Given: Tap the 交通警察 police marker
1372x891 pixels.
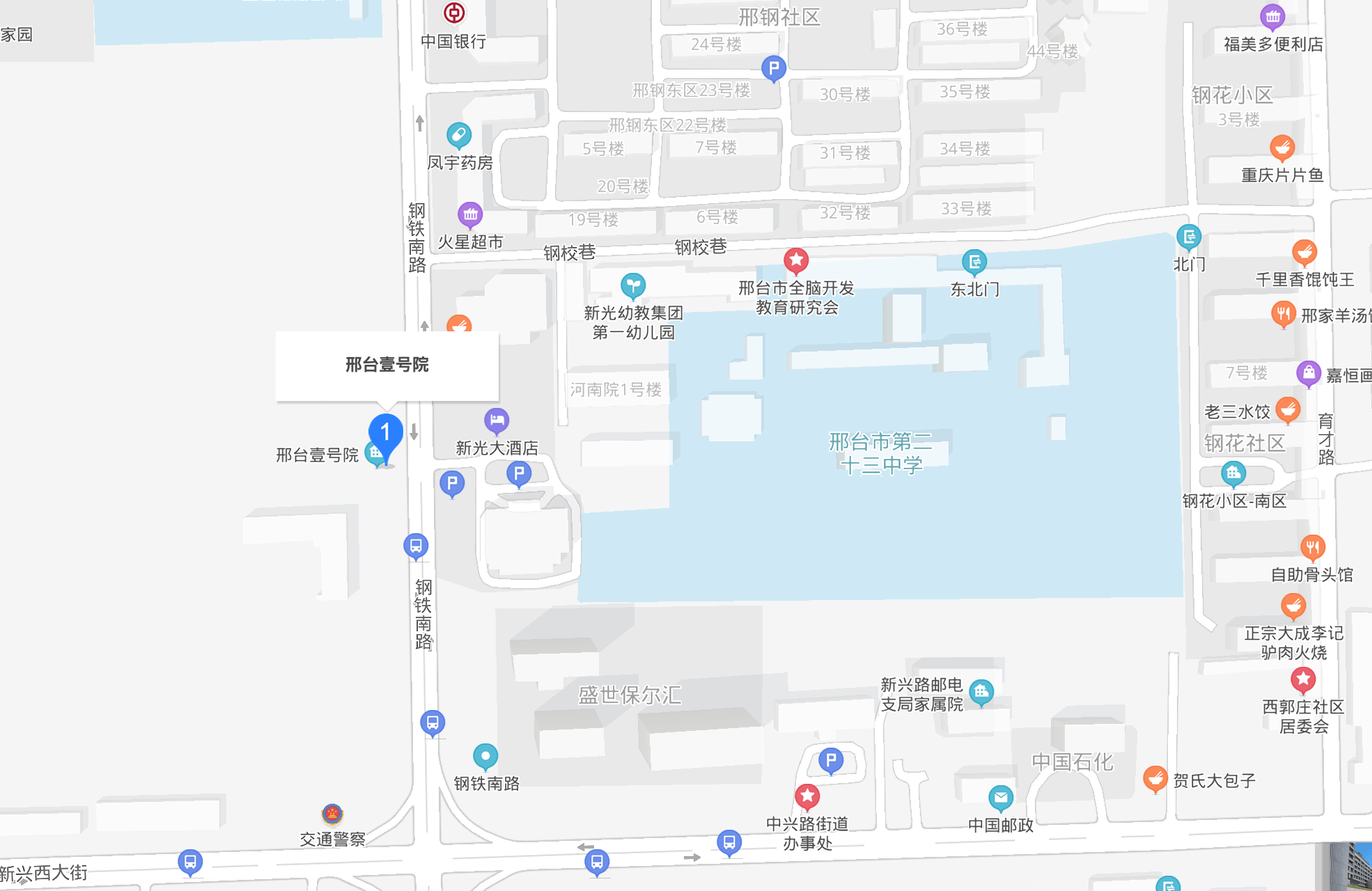Looking at the screenshot, I should click(332, 813).
